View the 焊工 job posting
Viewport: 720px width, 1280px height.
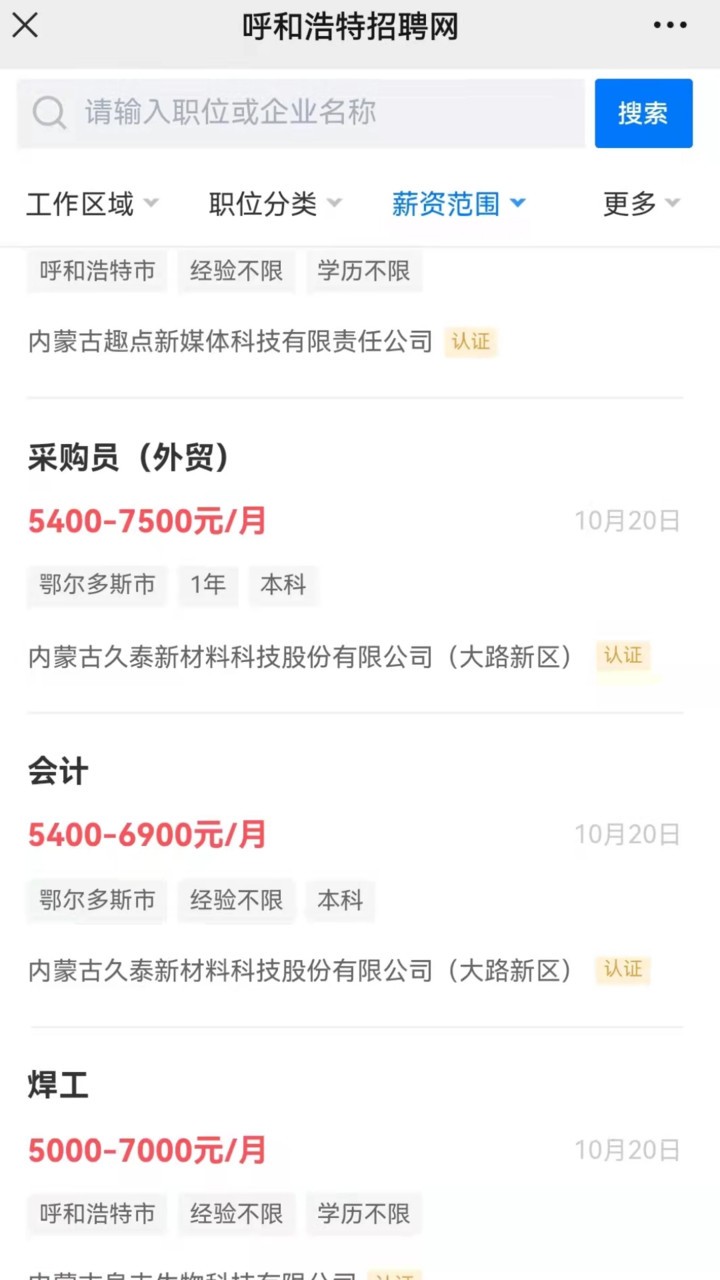[x=58, y=1085]
